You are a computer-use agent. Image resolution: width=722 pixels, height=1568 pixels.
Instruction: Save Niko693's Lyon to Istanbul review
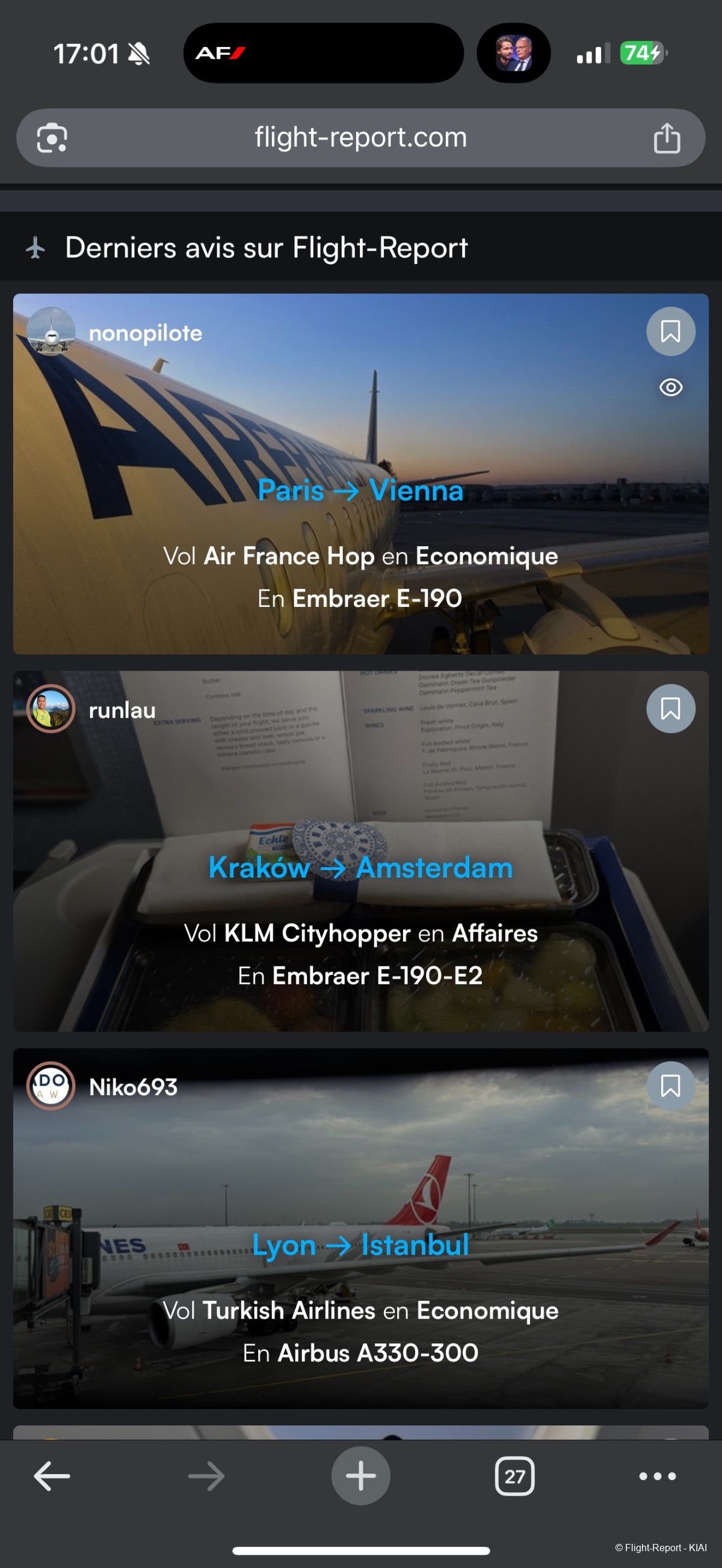[x=670, y=1085]
